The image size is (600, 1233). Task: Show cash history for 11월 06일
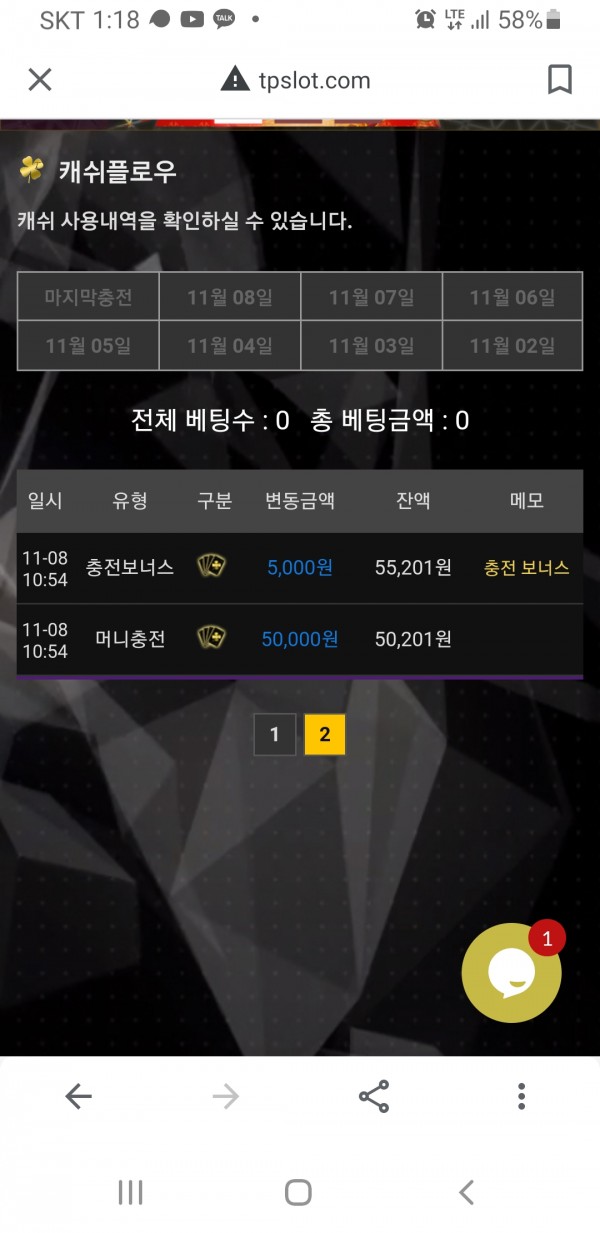512,297
